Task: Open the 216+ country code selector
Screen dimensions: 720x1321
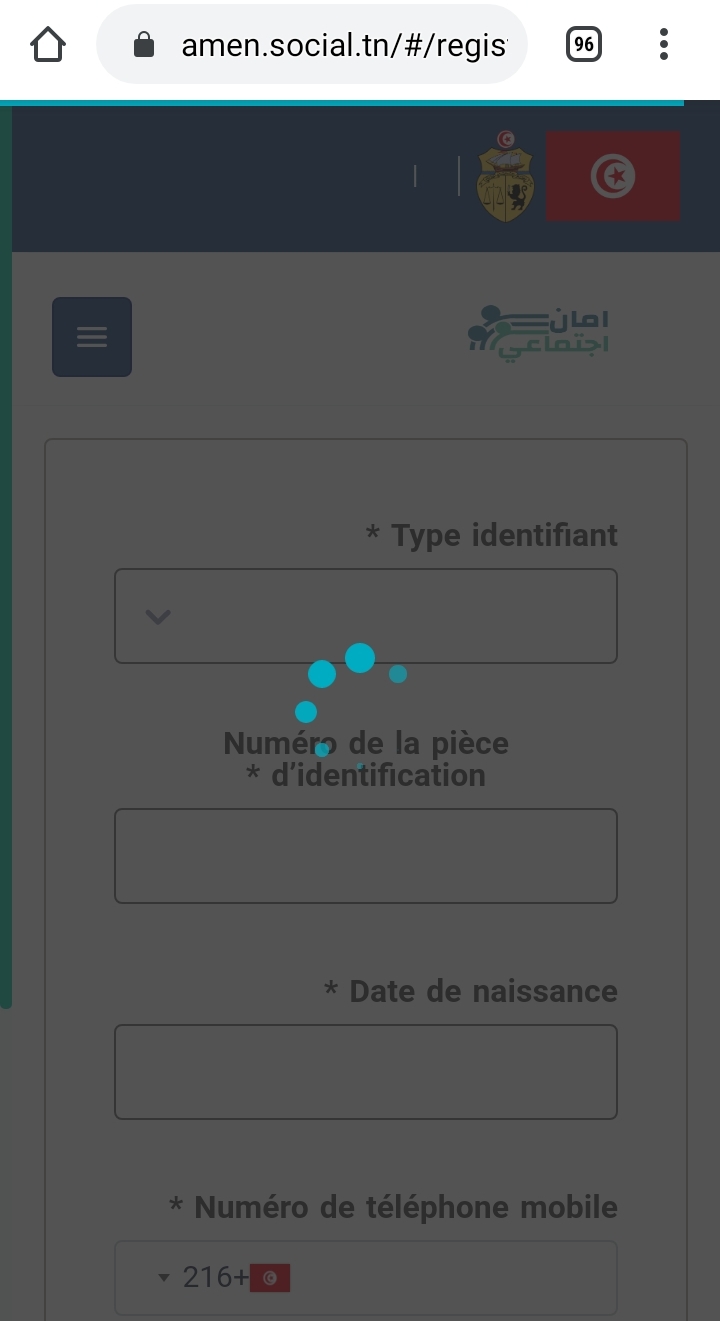Action: (x=224, y=1277)
